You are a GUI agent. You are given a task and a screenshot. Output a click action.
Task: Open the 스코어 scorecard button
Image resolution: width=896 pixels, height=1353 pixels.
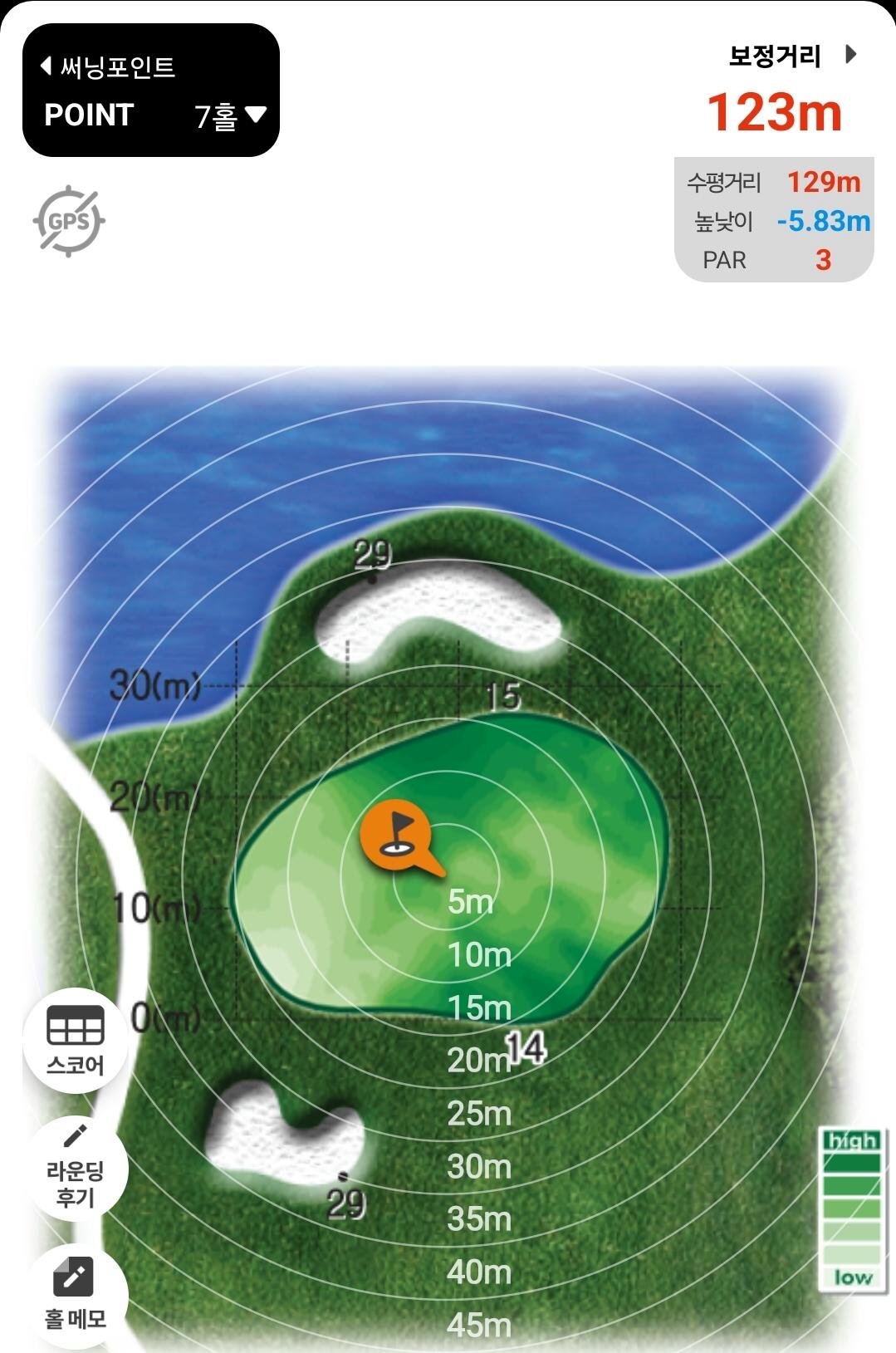tap(76, 1040)
